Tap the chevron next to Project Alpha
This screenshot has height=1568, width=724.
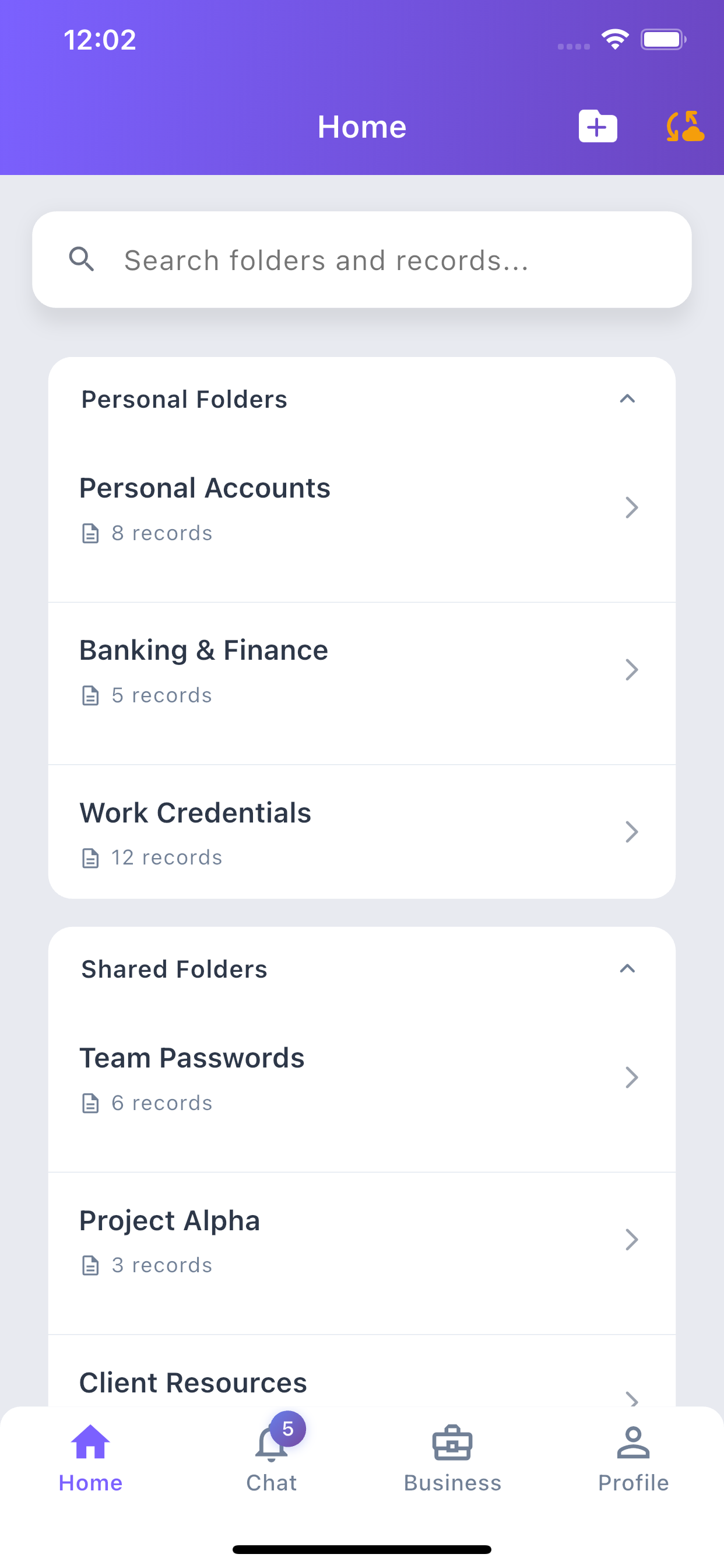click(x=632, y=1240)
